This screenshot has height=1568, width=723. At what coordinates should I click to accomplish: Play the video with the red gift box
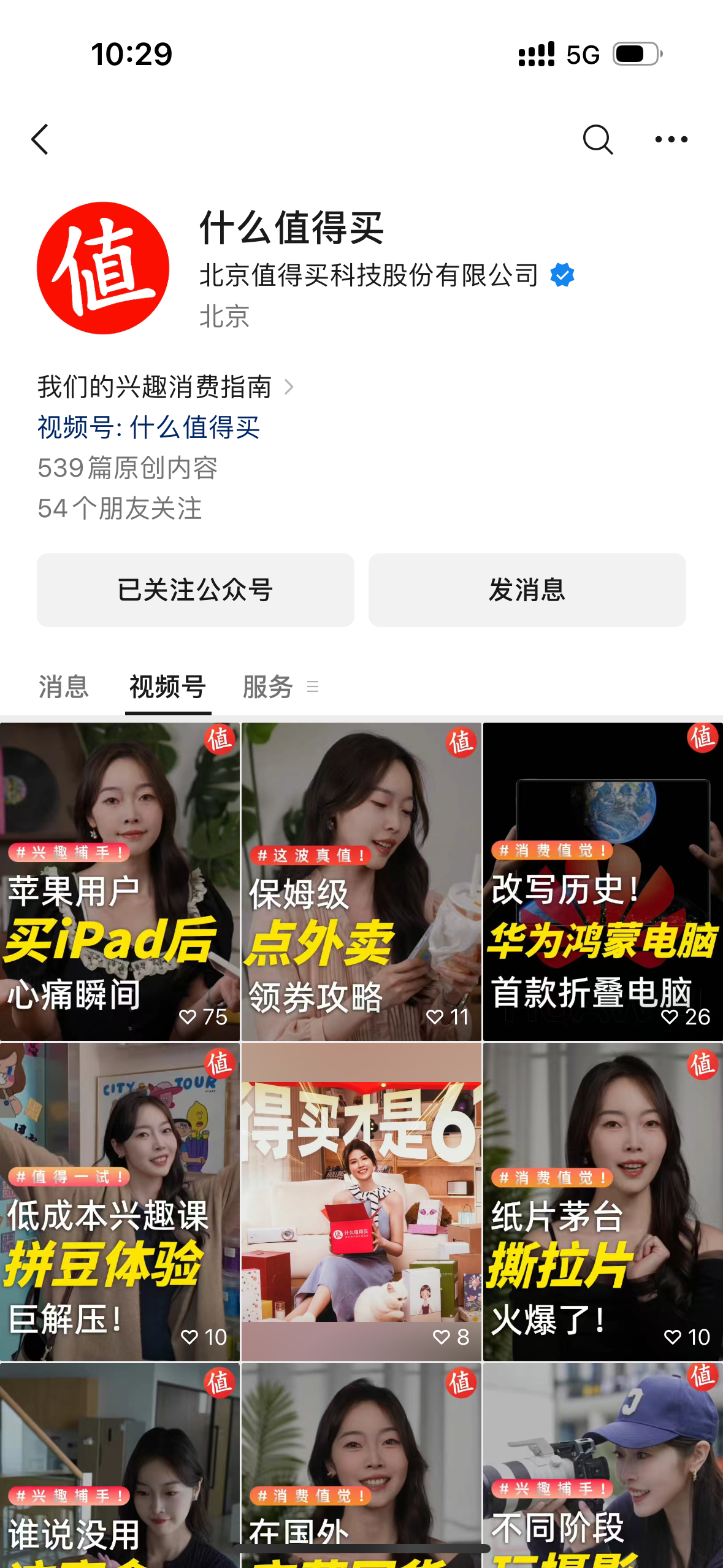point(361,1202)
